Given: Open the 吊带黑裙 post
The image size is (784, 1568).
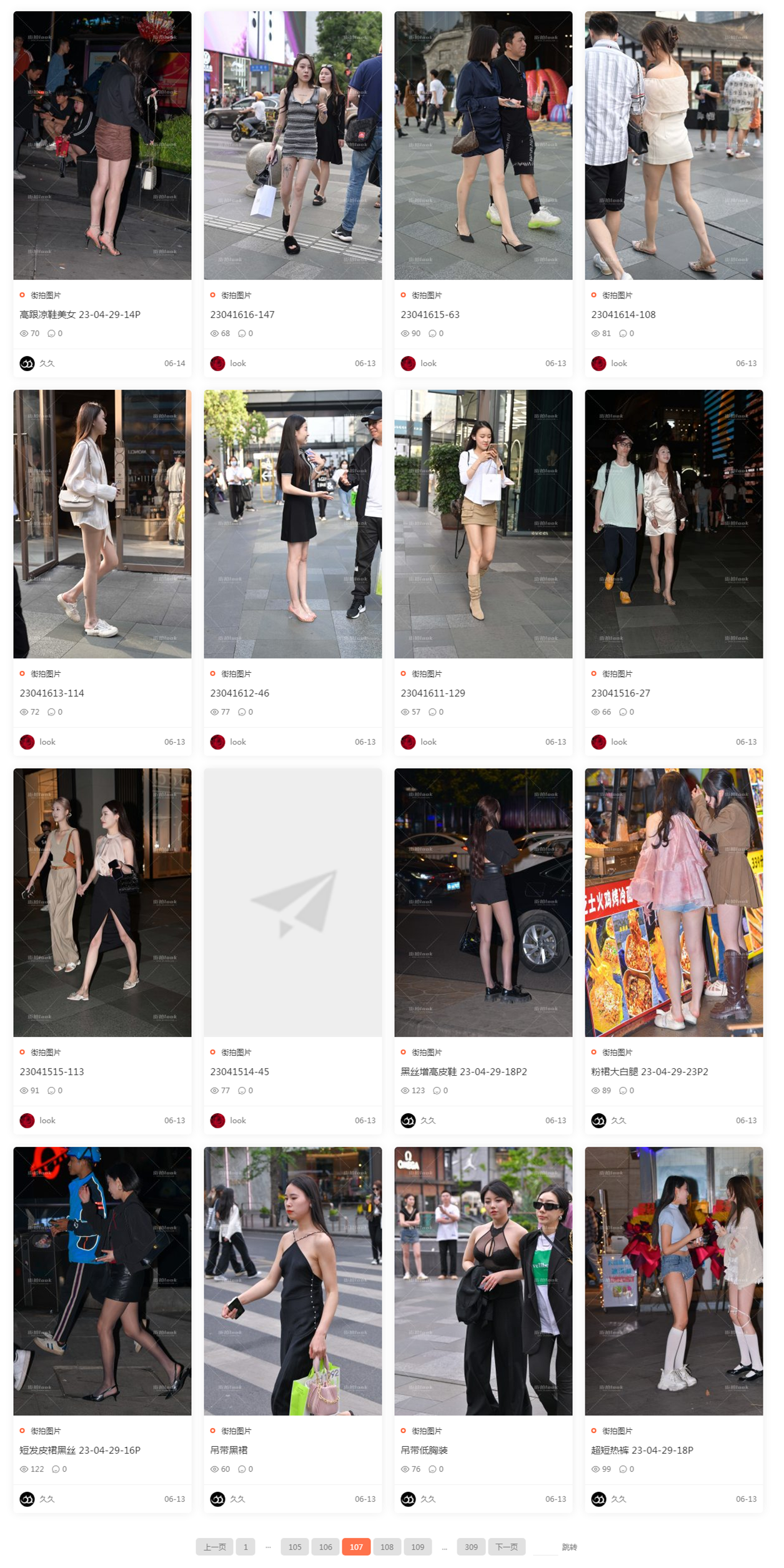Looking at the screenshot, I should pos(229,1451).
